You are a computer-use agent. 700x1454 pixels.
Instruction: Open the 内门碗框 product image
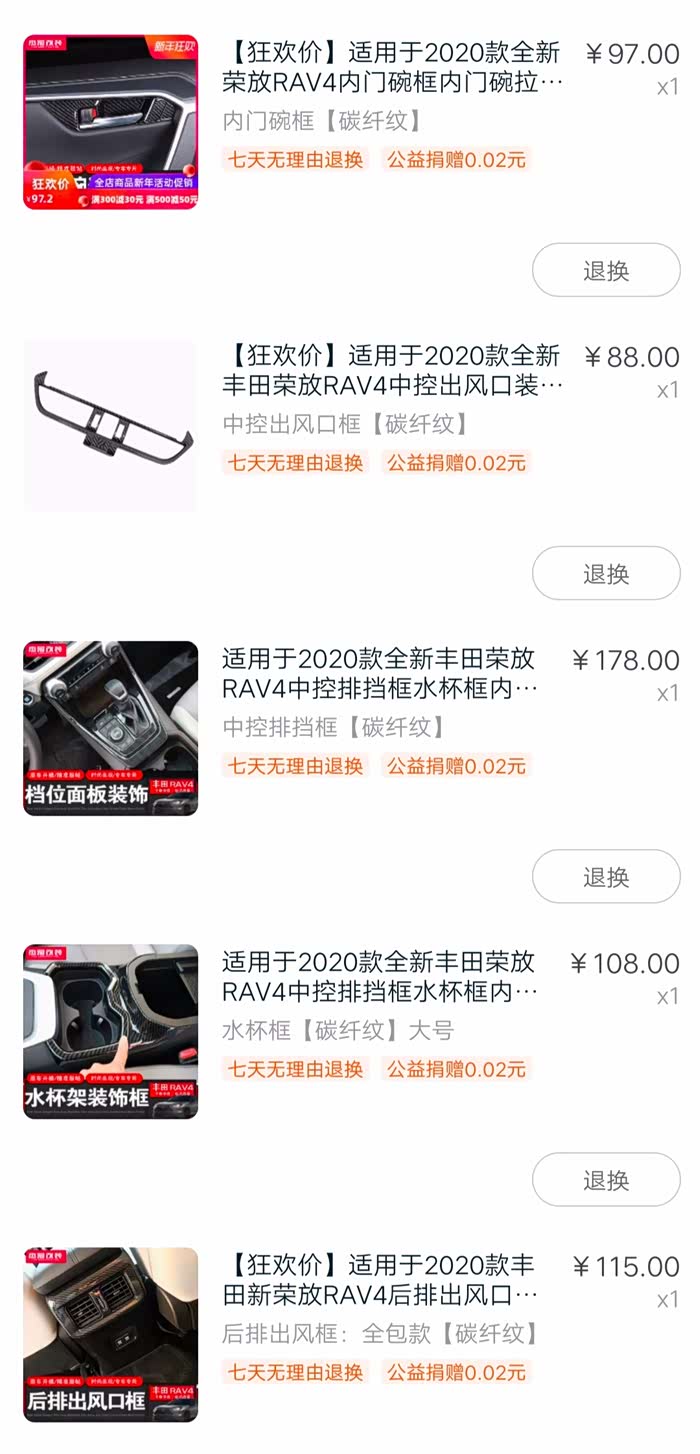[x=110, y=122]
